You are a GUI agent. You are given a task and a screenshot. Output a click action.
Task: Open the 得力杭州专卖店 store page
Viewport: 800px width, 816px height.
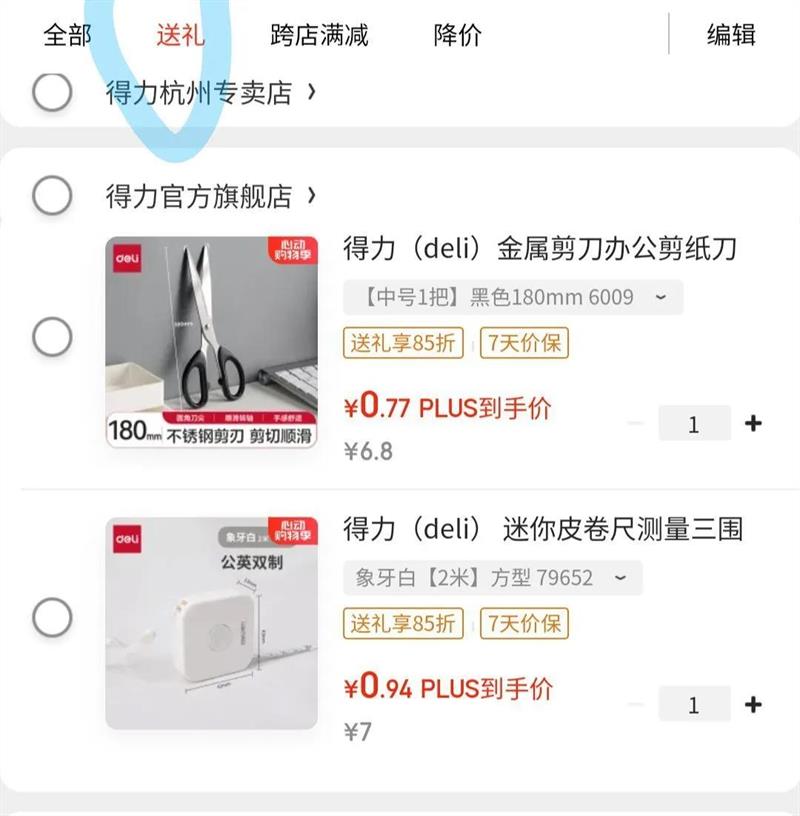210,93
